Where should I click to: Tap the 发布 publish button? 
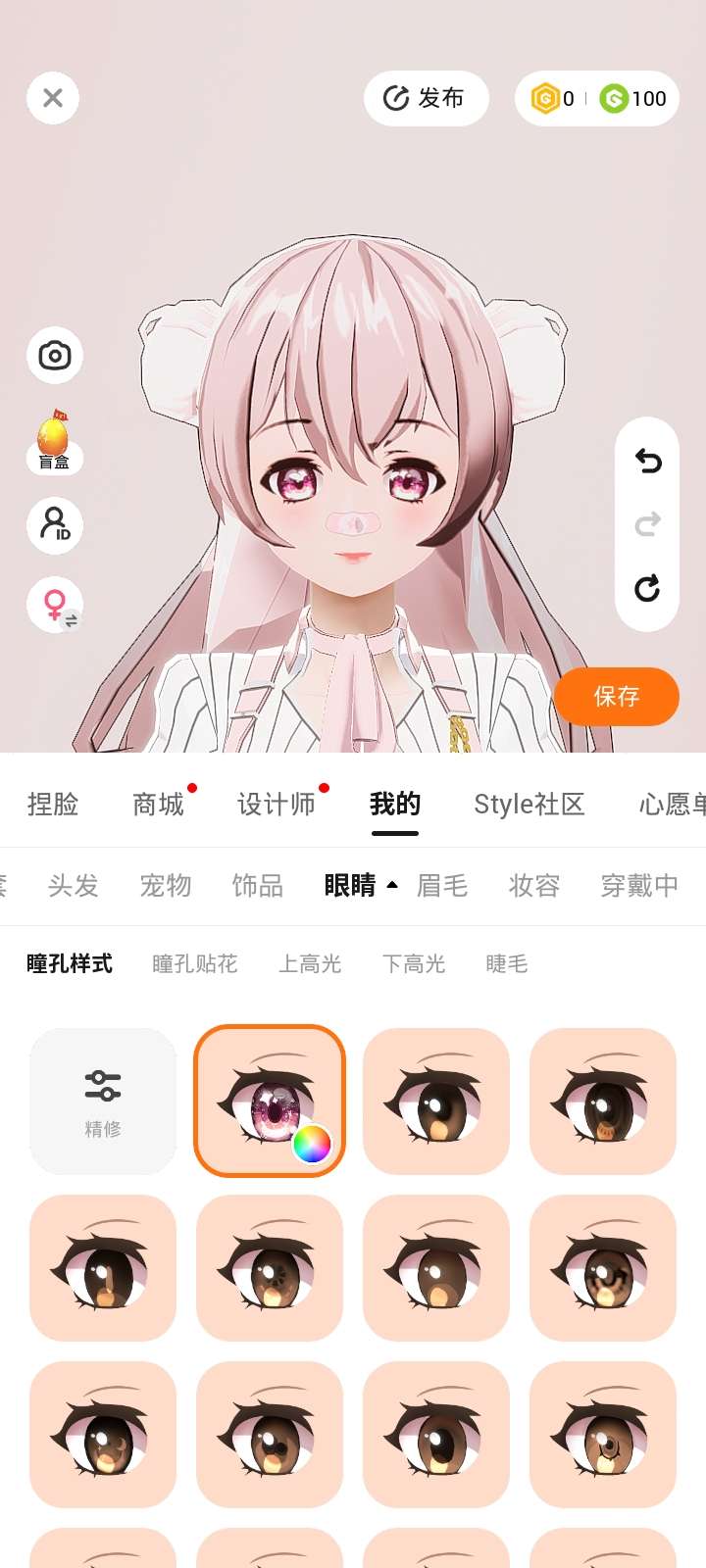426,98
